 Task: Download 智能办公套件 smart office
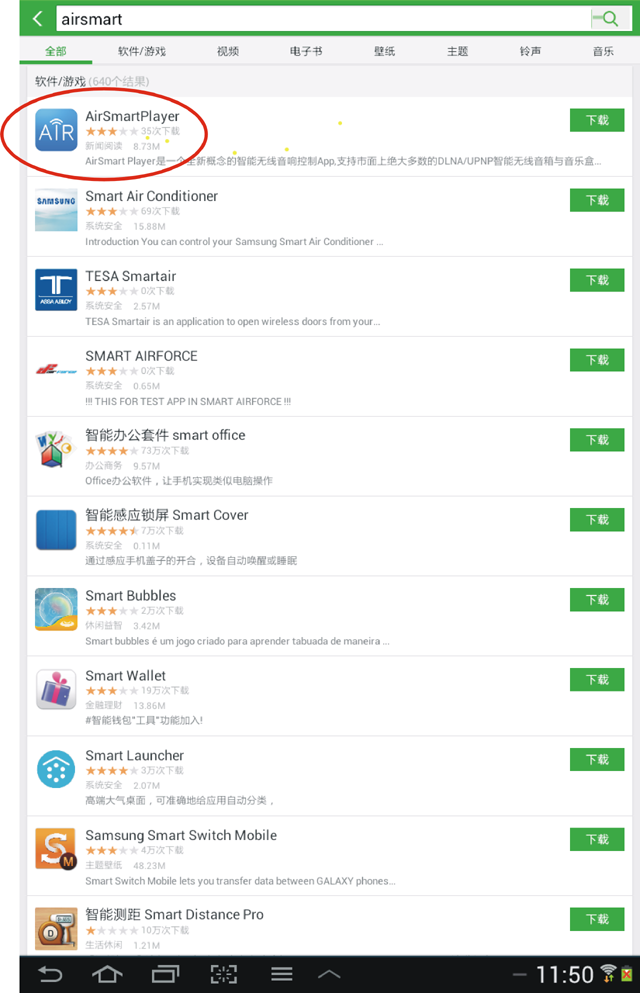[x=597, y=440]
